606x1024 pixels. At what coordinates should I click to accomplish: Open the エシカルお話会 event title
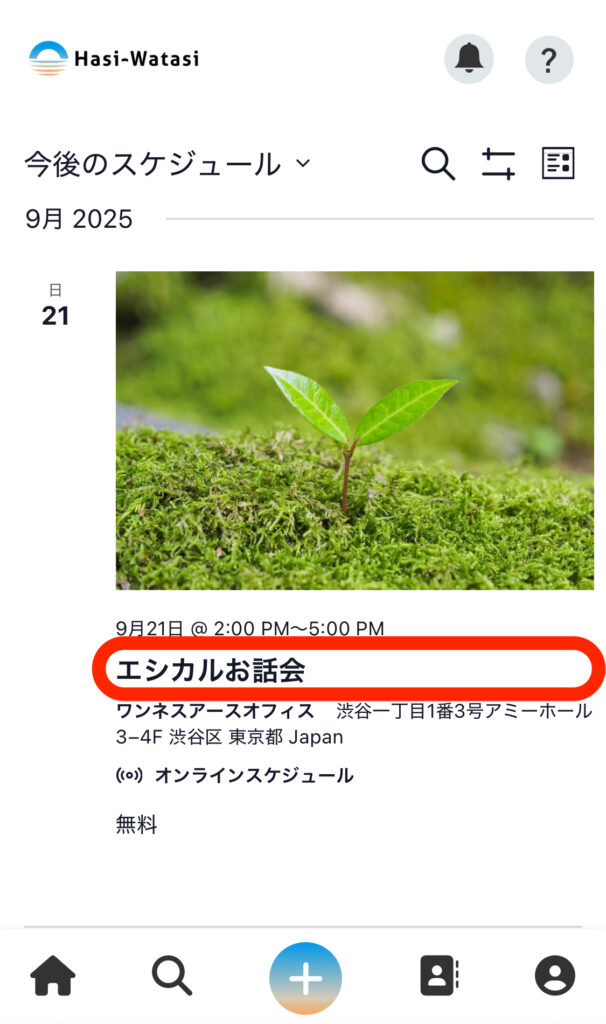pyautogui.click(x=210, y=671)
